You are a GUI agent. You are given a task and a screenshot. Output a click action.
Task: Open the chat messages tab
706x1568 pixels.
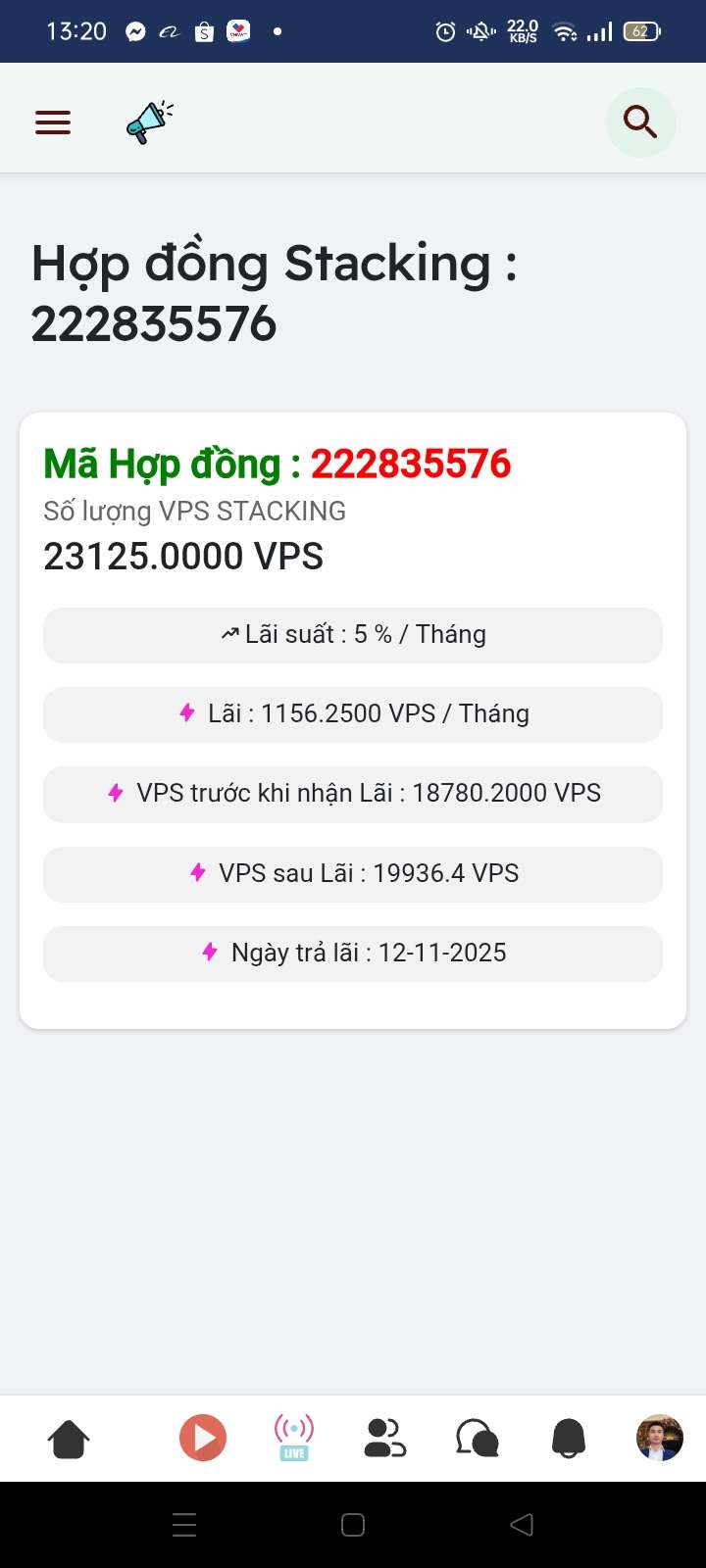coord(478,1439)
